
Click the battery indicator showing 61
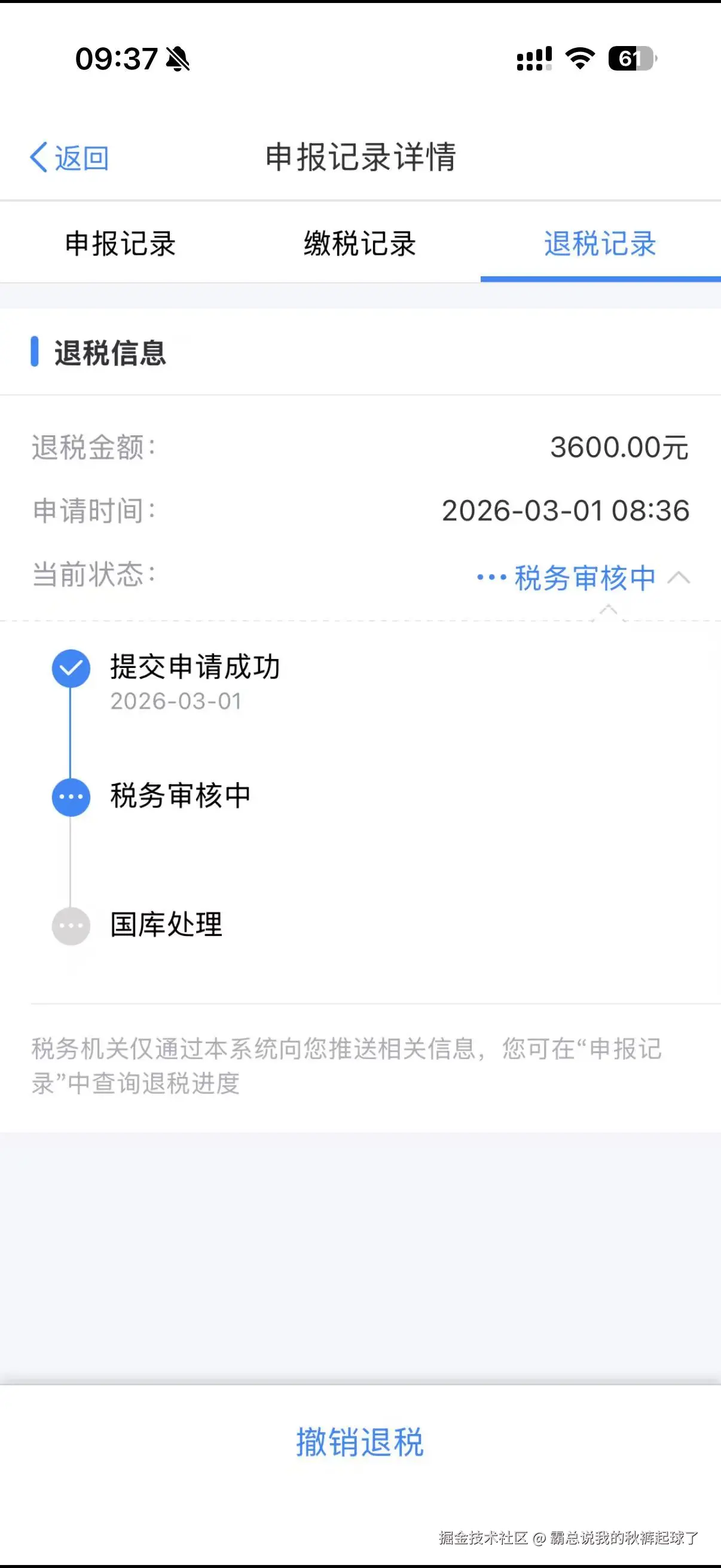pyautogui.click(x=631, y=59)
